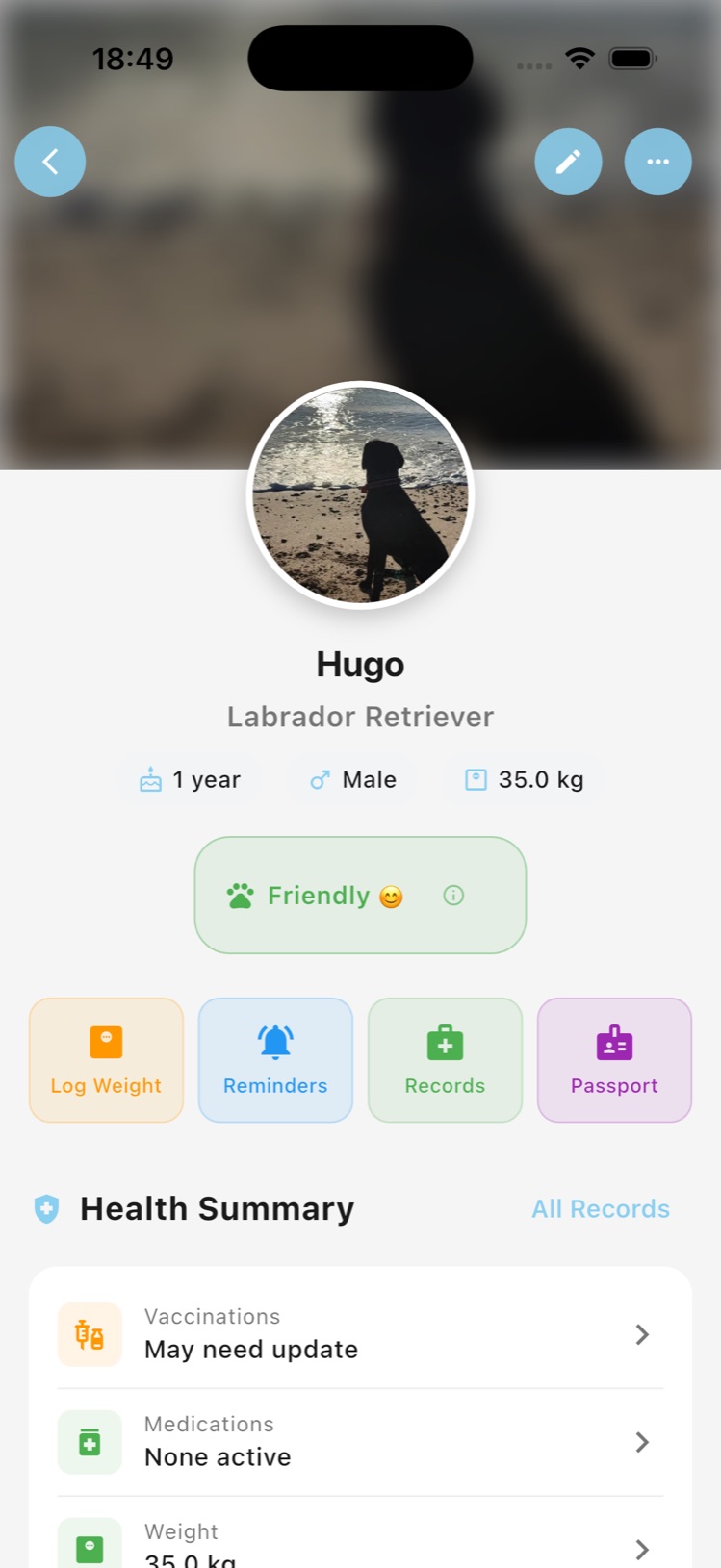Select the green medications cross icon
721x1568 pixels.
pos(90,1442)
